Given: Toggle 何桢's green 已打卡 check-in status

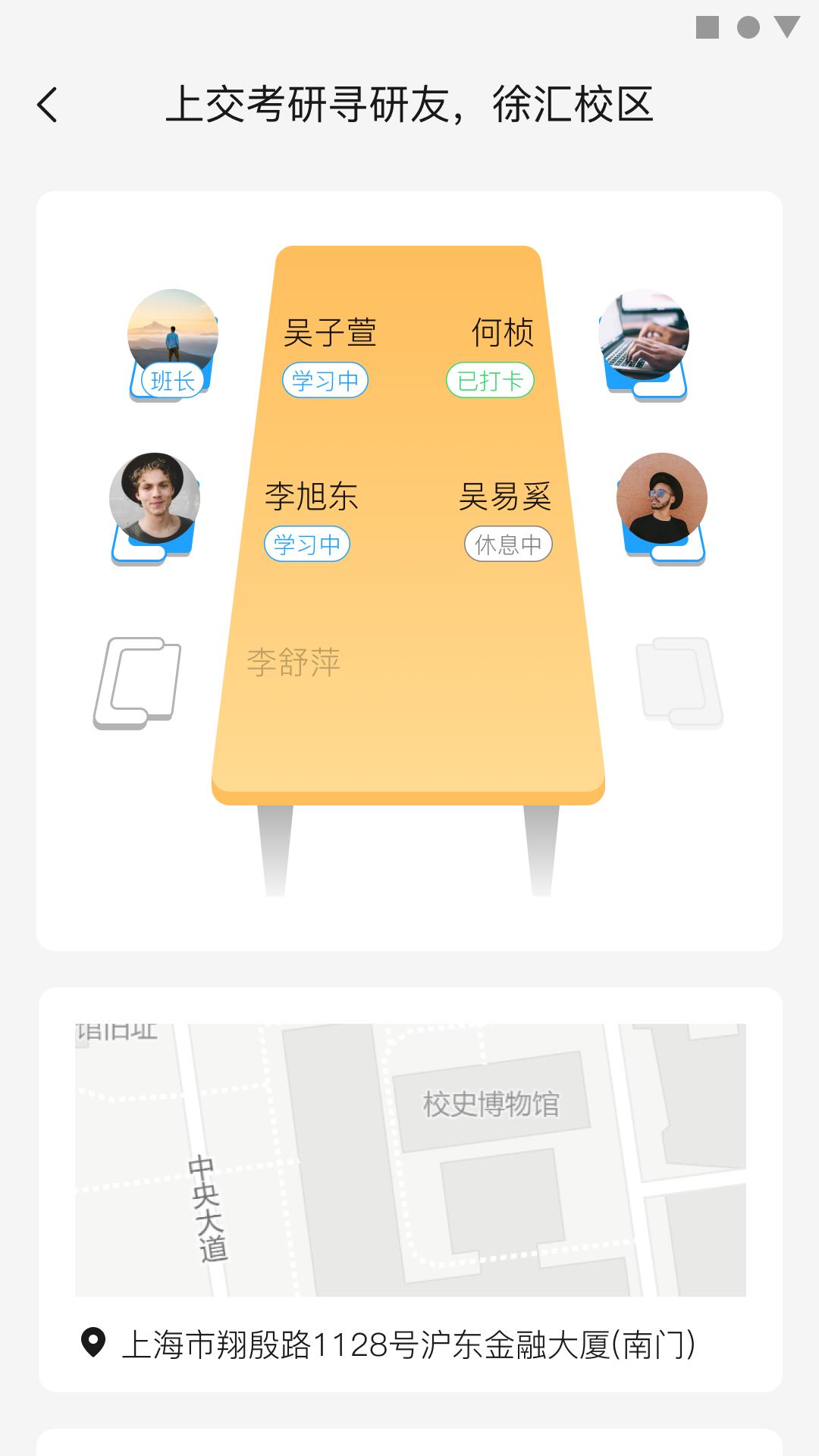Looking at the screenshot, I should tap(490, 381).
